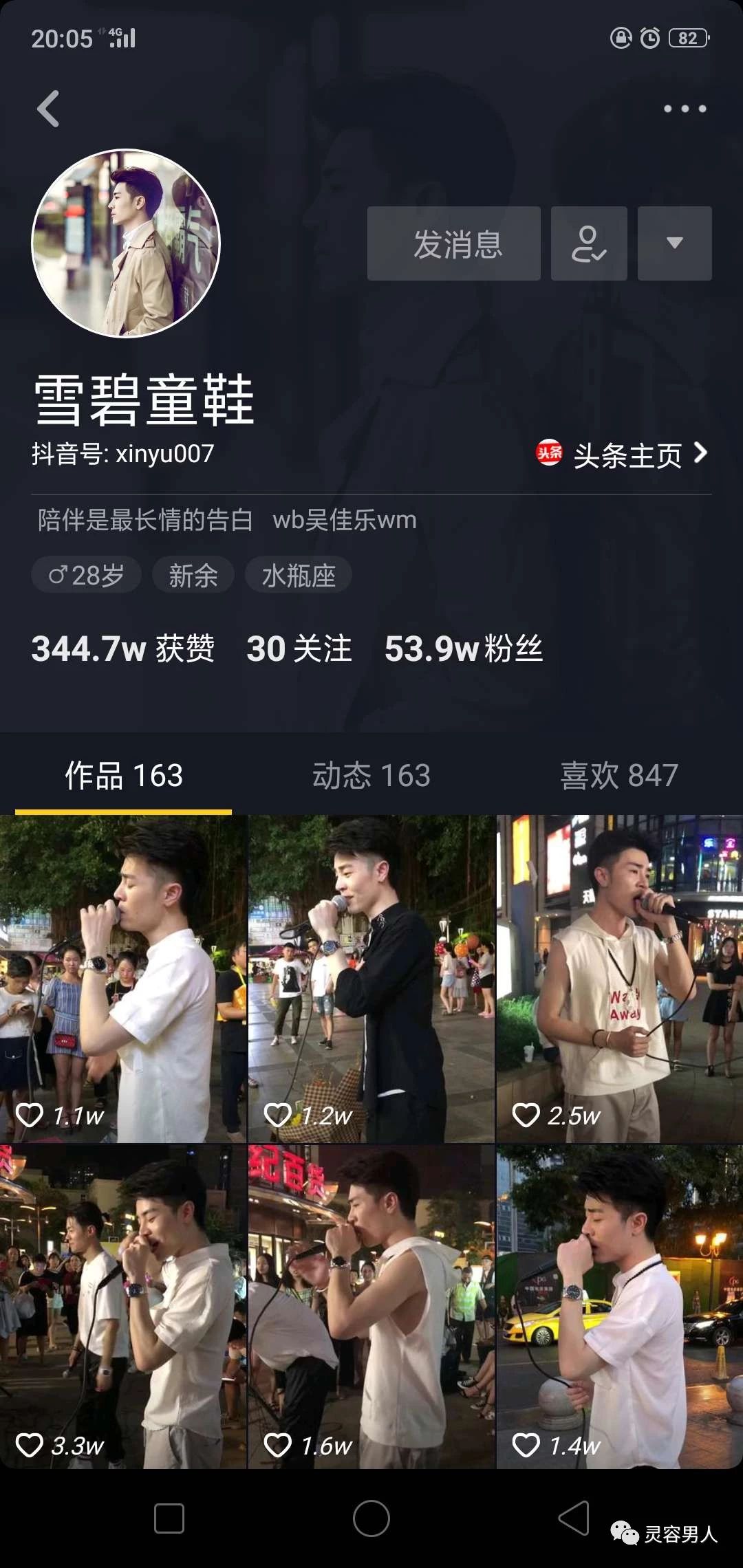Expand the dropdown arrow next to follow button
743x1568 pixels.
pos(675,243)
